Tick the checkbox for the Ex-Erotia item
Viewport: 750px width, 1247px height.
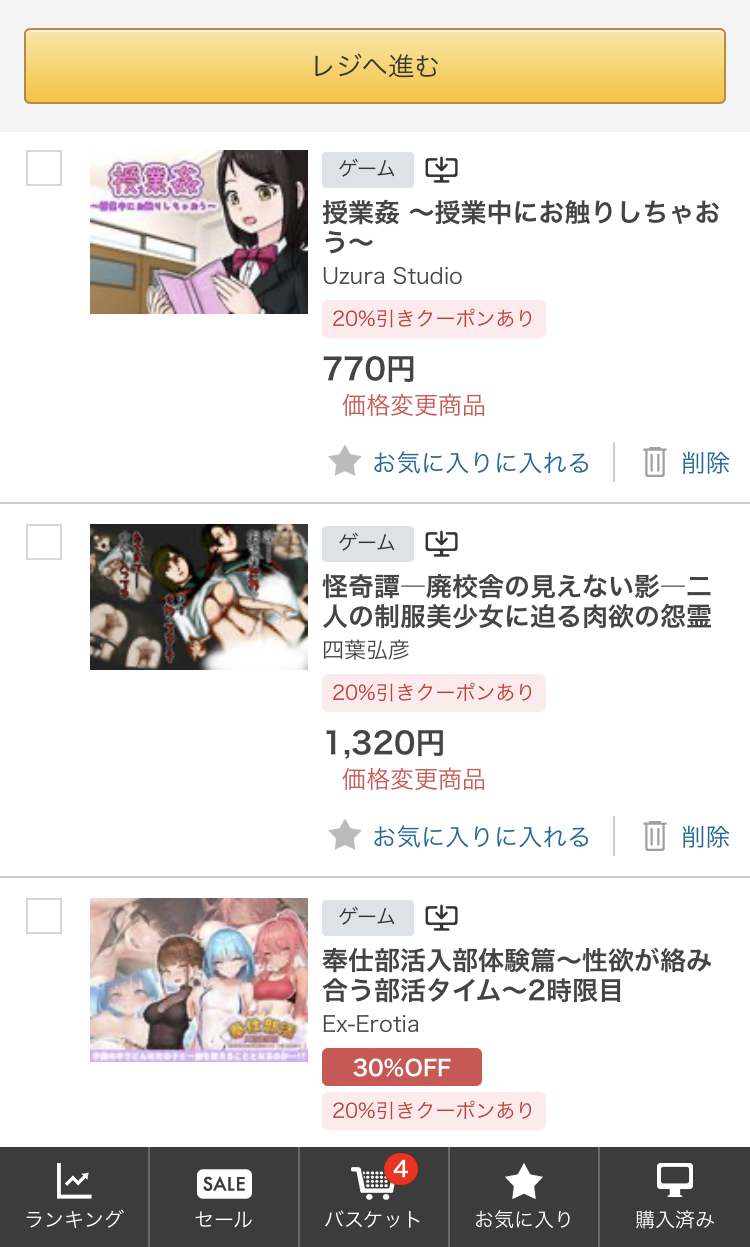click(x=44, y=916)
